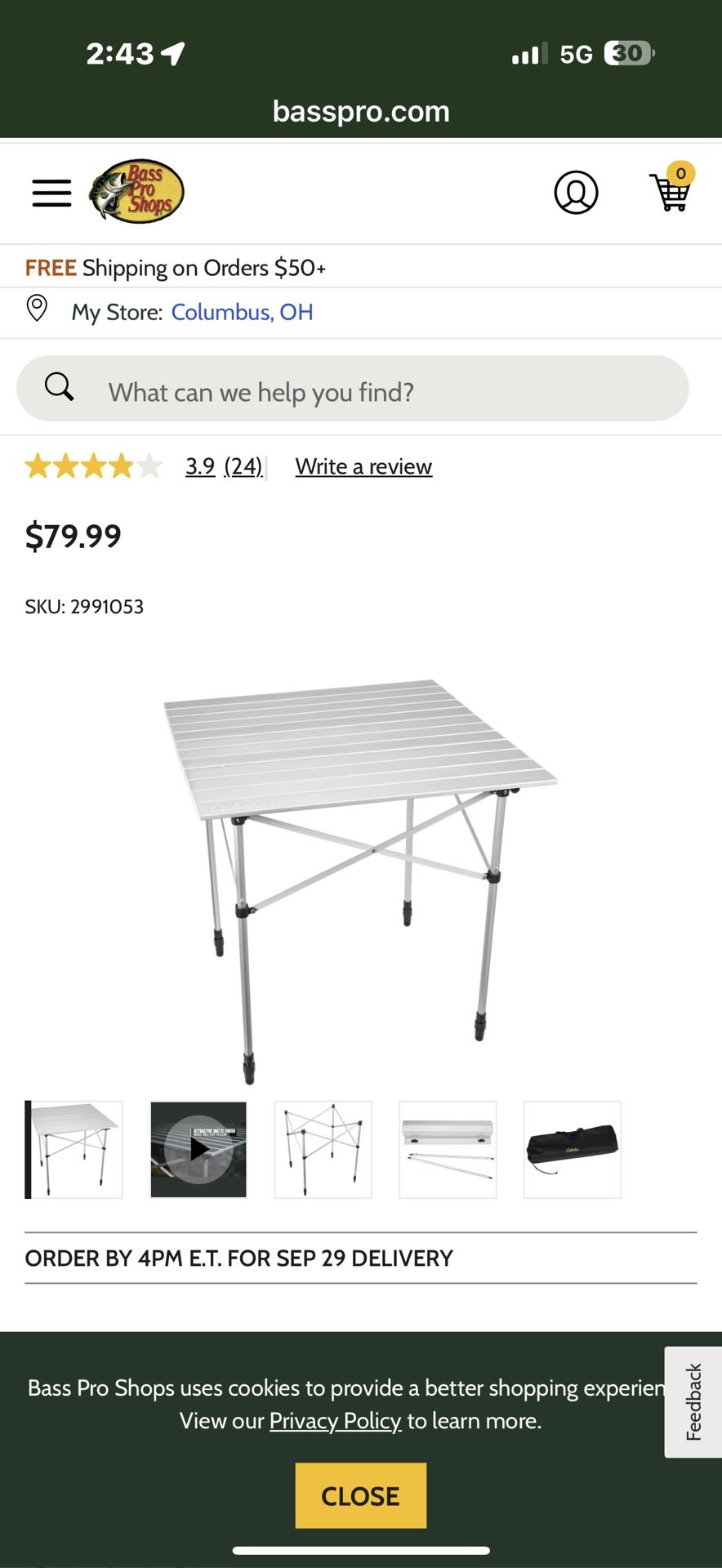Open the shopping cart
Viewport: 722px width, 1568px height.
tap(671, 191)
